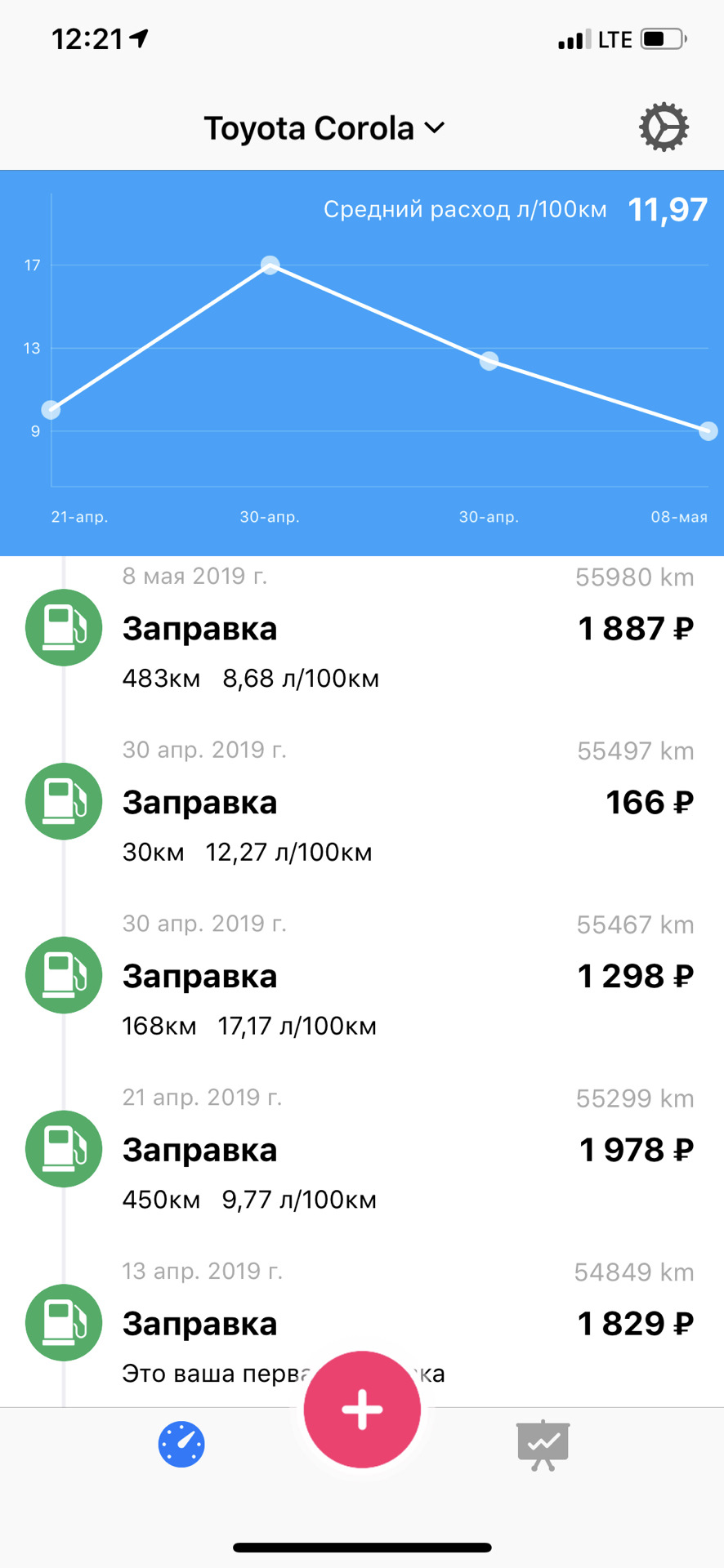
Task: Tap the fuel pump icon next to 166 ₽ entry
Action: coord(63,802)
